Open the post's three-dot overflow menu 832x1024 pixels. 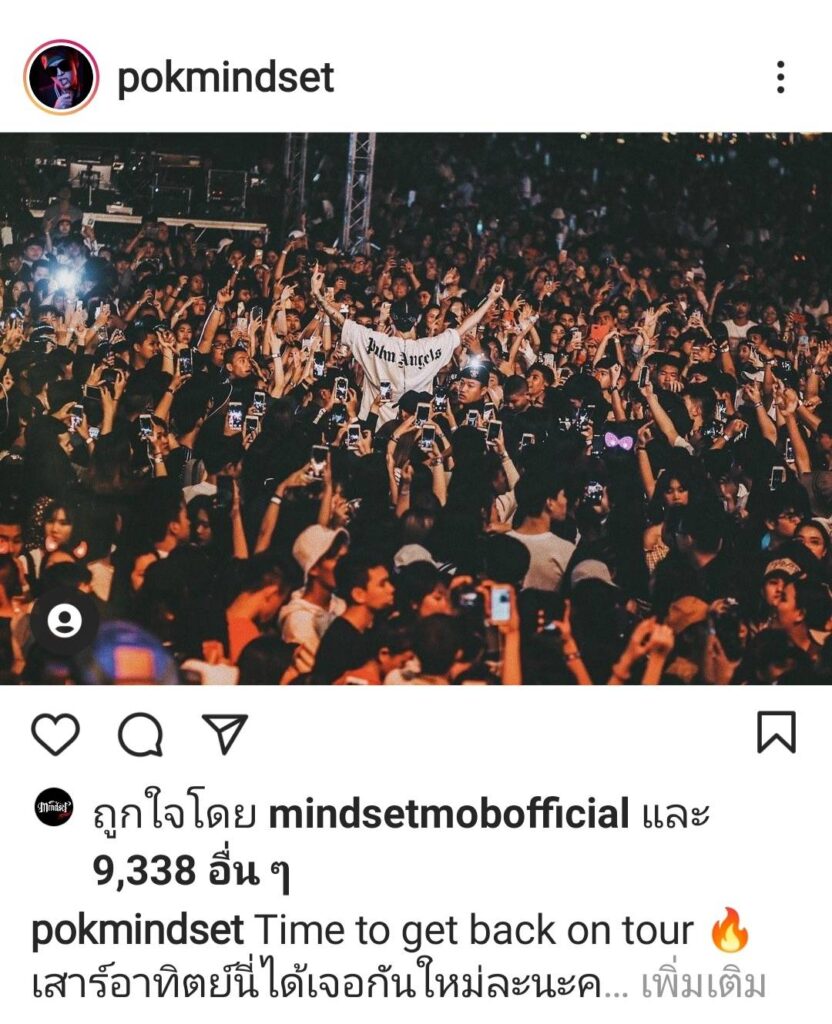point(780,77)
